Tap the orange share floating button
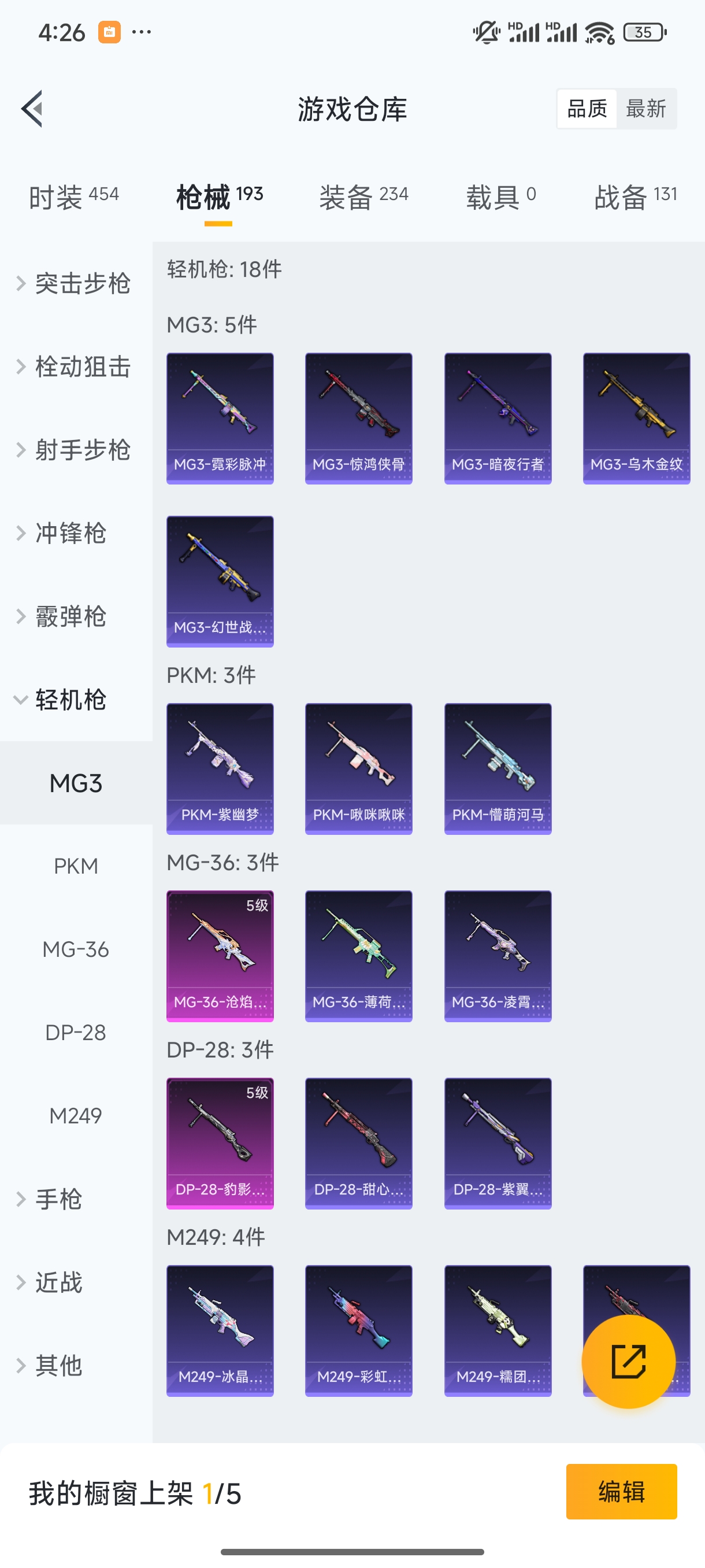705x1568 pixels. click(628, 1362)
